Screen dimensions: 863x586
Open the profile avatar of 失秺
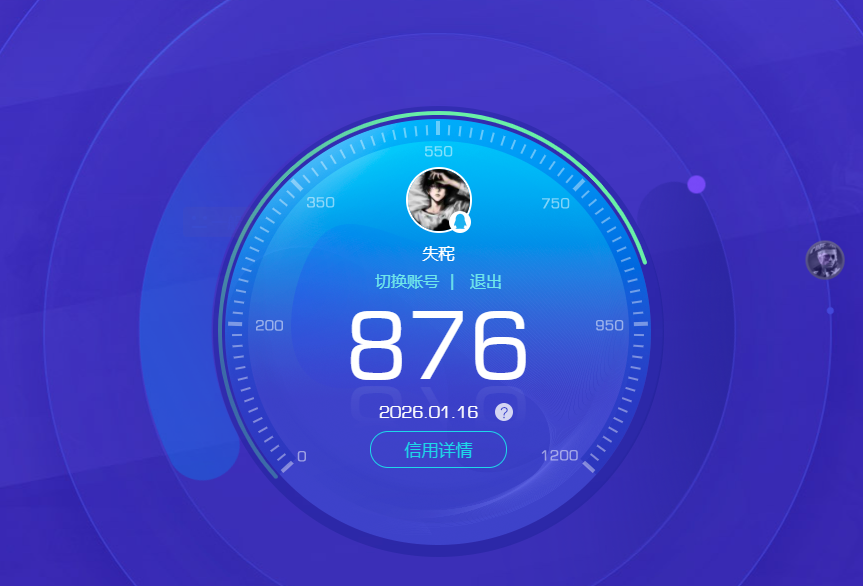438,200
